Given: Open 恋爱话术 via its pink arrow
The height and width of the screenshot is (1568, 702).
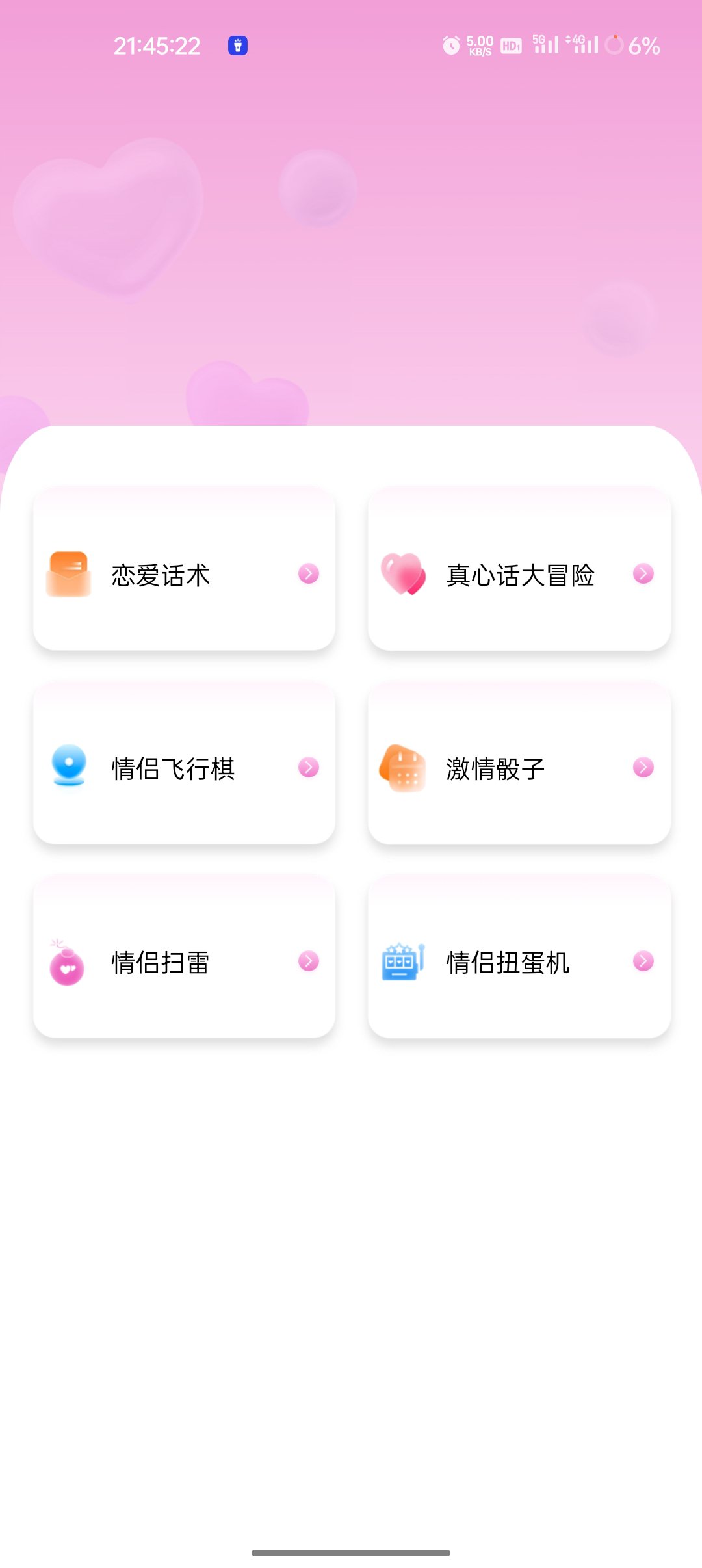Looking at the screenshot, I should tap(308, 574).
